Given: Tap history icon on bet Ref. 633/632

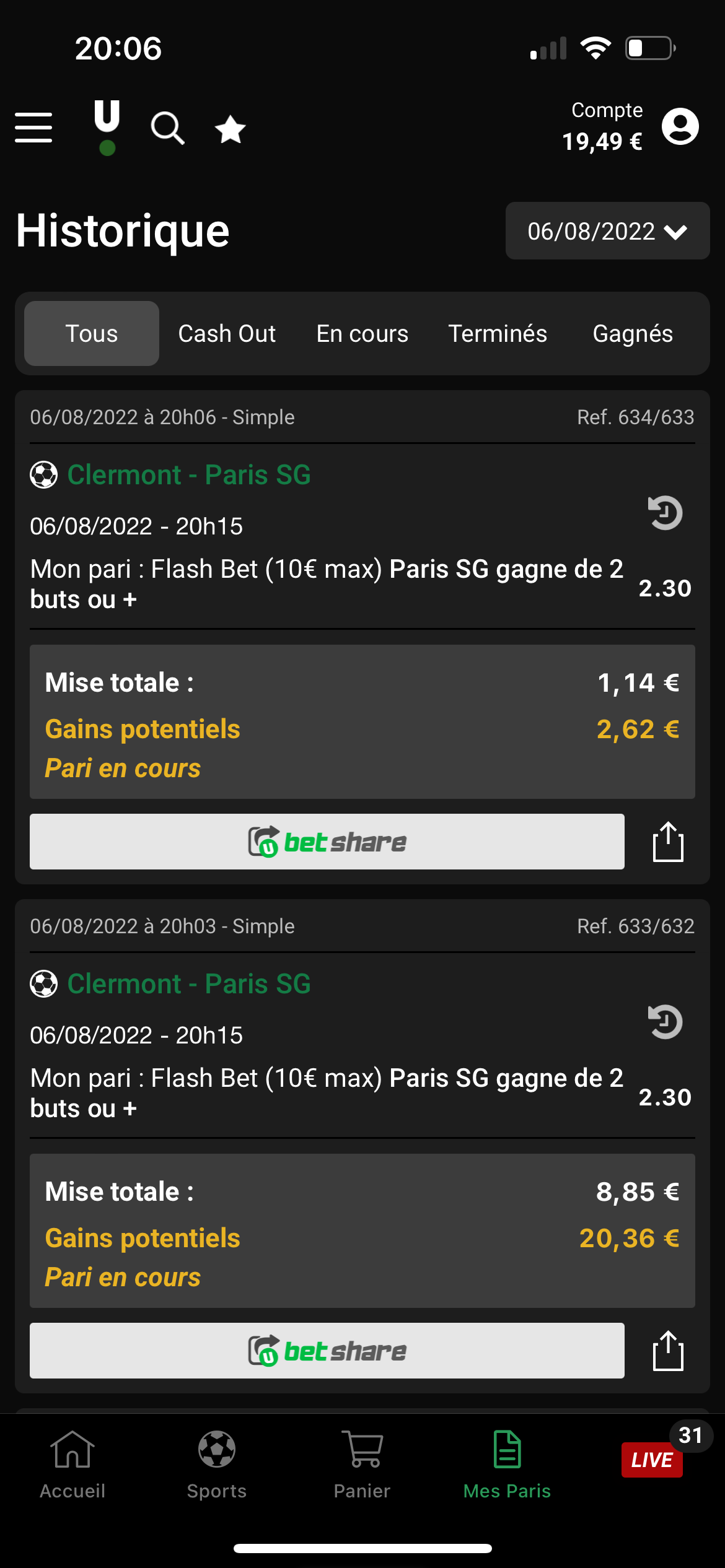Looking at the screenshot, I should pyautogui.click(x=666, y=1022).
